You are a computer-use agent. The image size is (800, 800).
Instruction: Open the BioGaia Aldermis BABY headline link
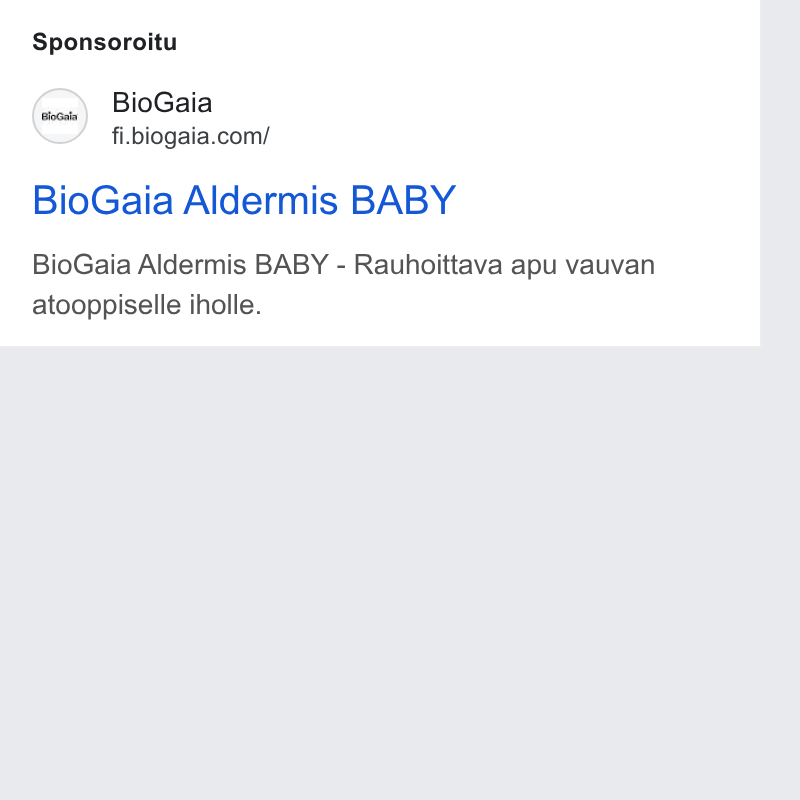point(244,200)
